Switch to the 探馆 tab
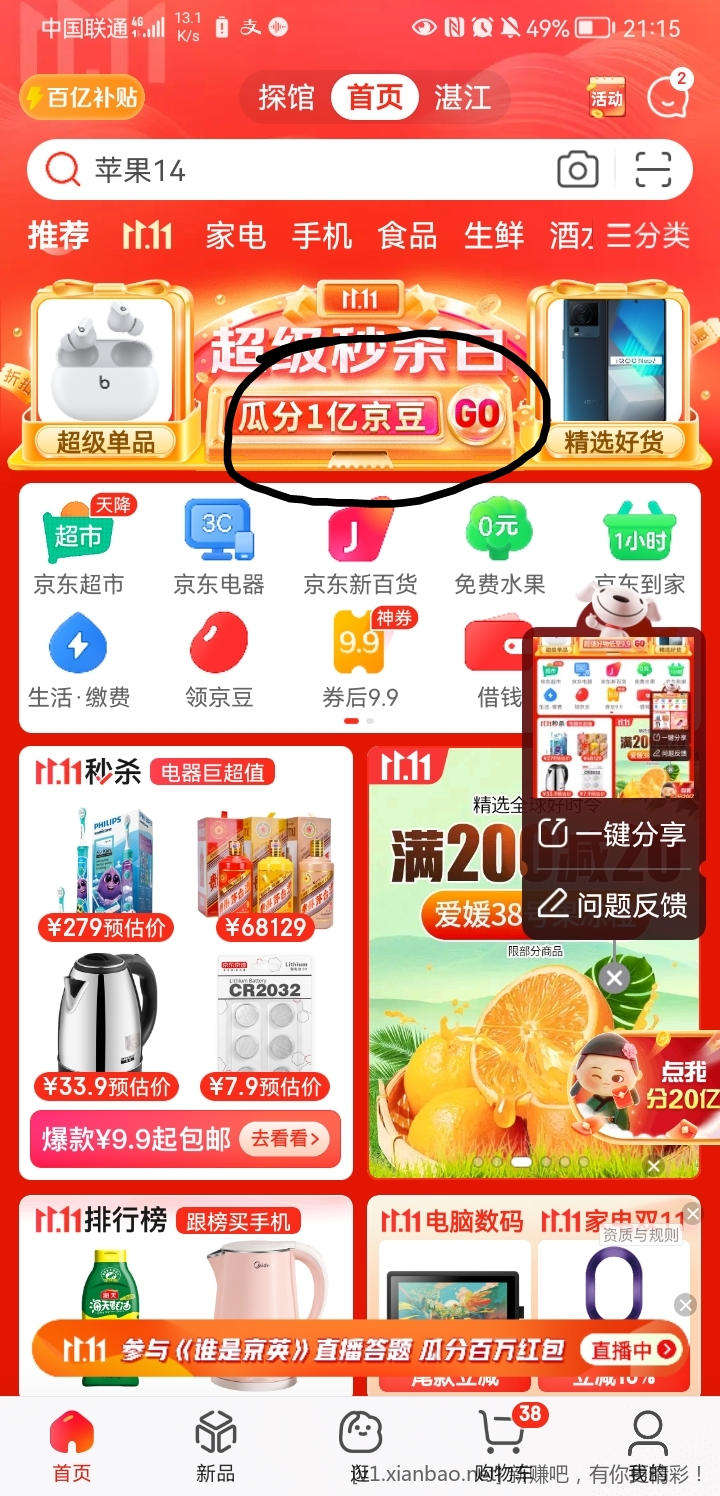Viewport: 720px width, 1496px height. pos(286,97)
